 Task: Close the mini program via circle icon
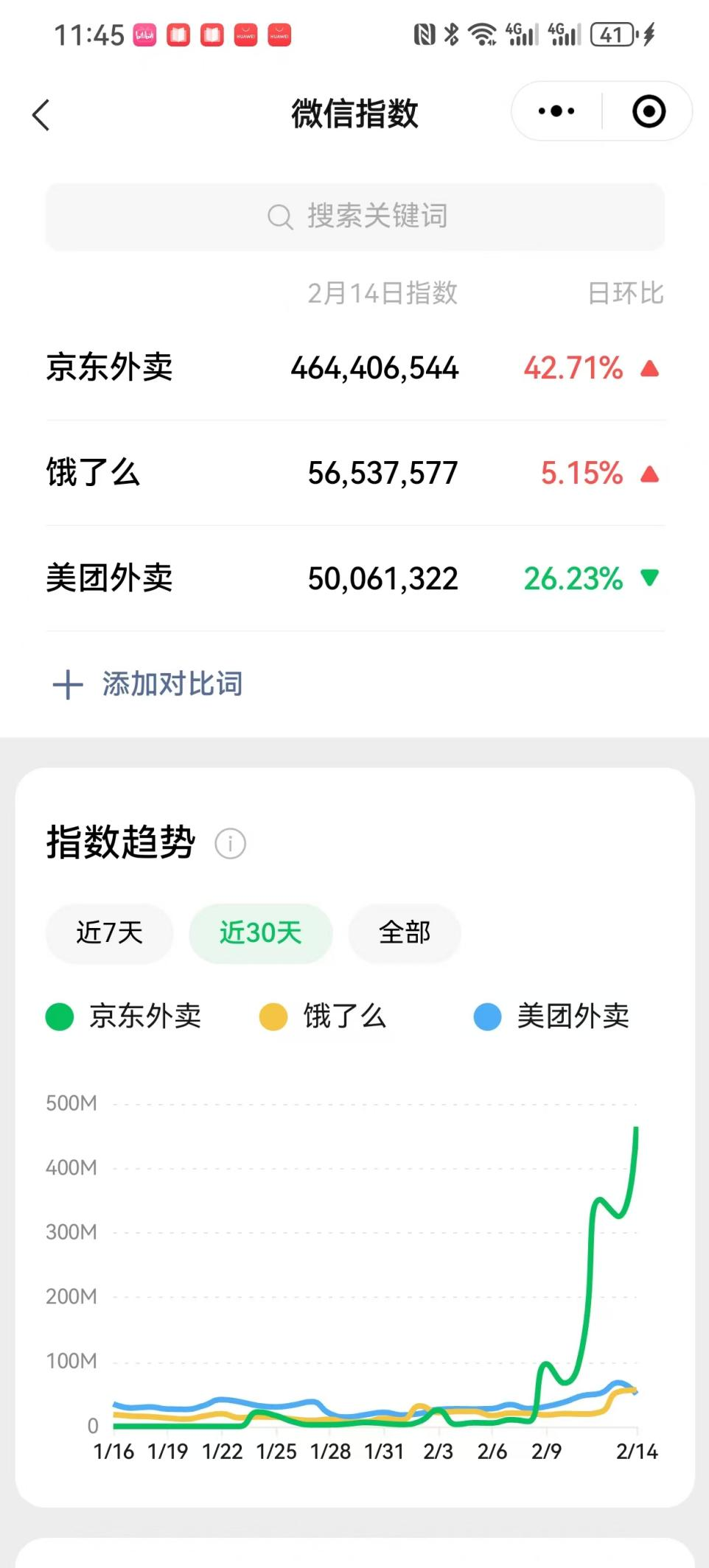coord(649,112)
